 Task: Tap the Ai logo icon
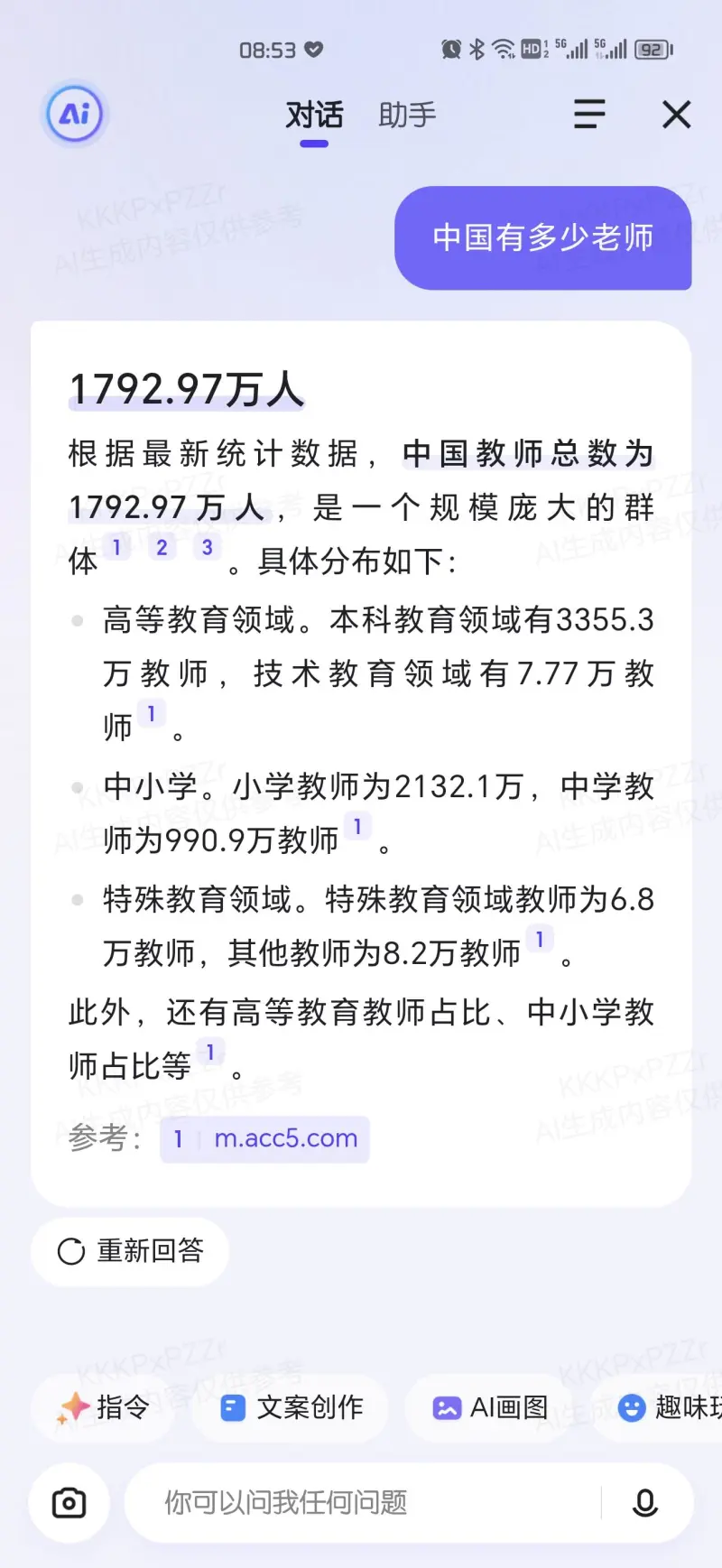coord(75,115)
